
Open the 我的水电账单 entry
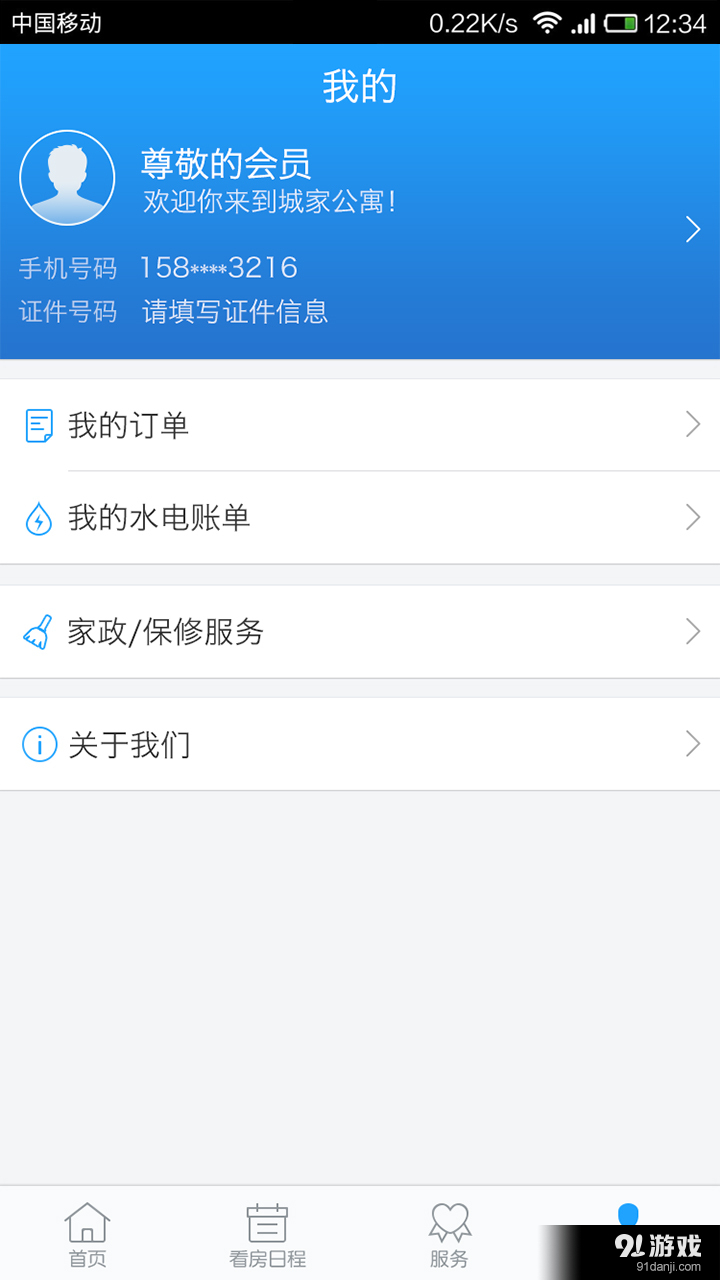click(x=360, y=517)
